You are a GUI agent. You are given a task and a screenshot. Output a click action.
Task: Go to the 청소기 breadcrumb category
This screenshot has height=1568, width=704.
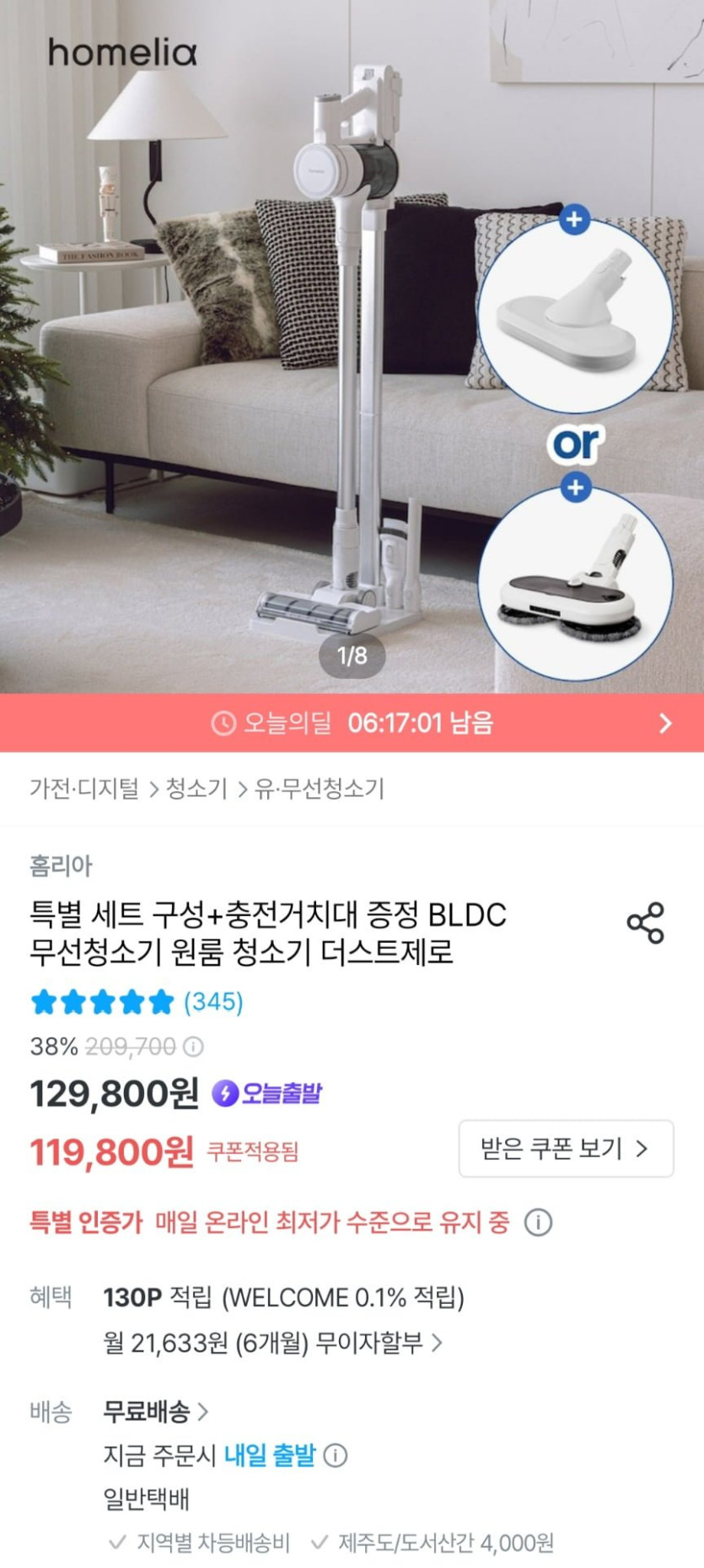[196, 789]
